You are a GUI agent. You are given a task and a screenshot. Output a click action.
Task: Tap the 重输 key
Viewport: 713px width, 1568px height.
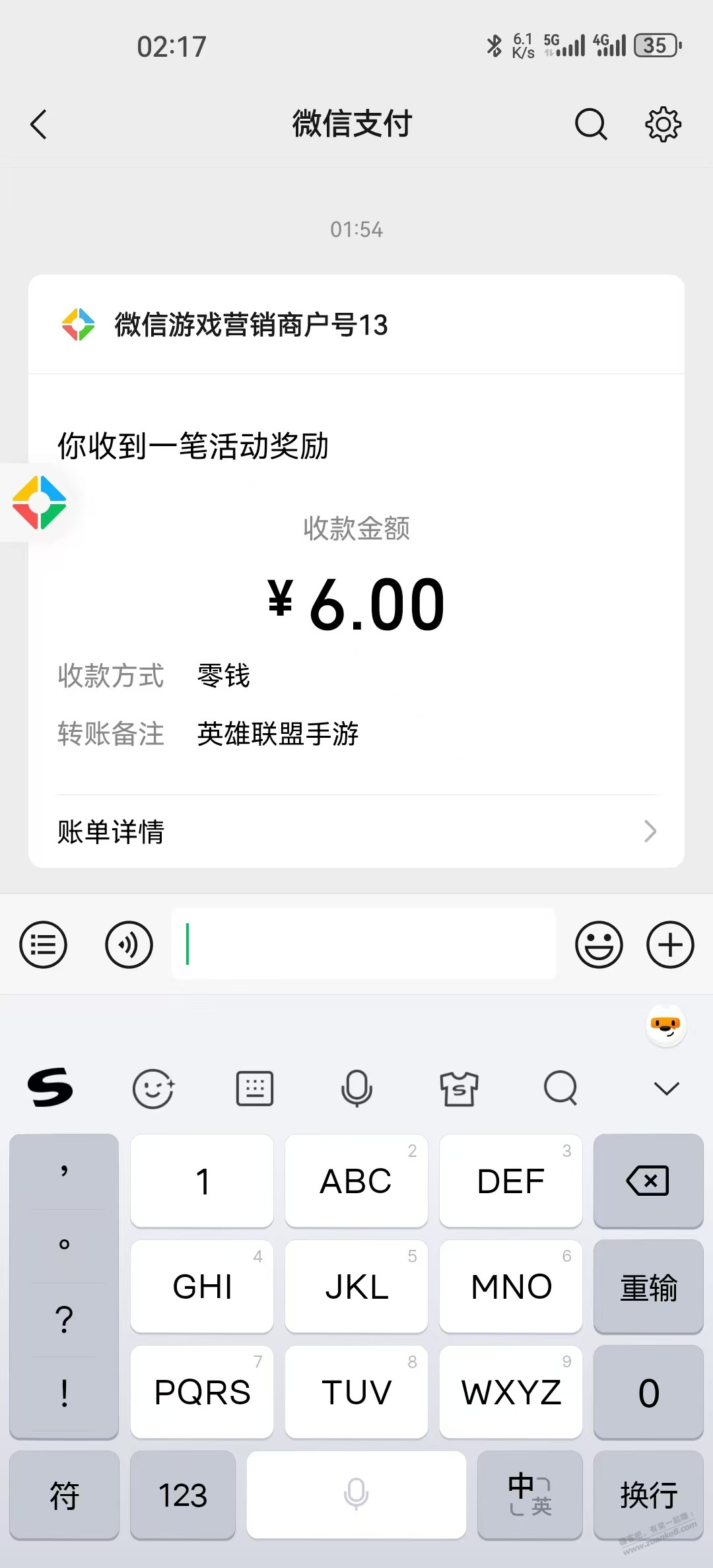[648, 1286]
